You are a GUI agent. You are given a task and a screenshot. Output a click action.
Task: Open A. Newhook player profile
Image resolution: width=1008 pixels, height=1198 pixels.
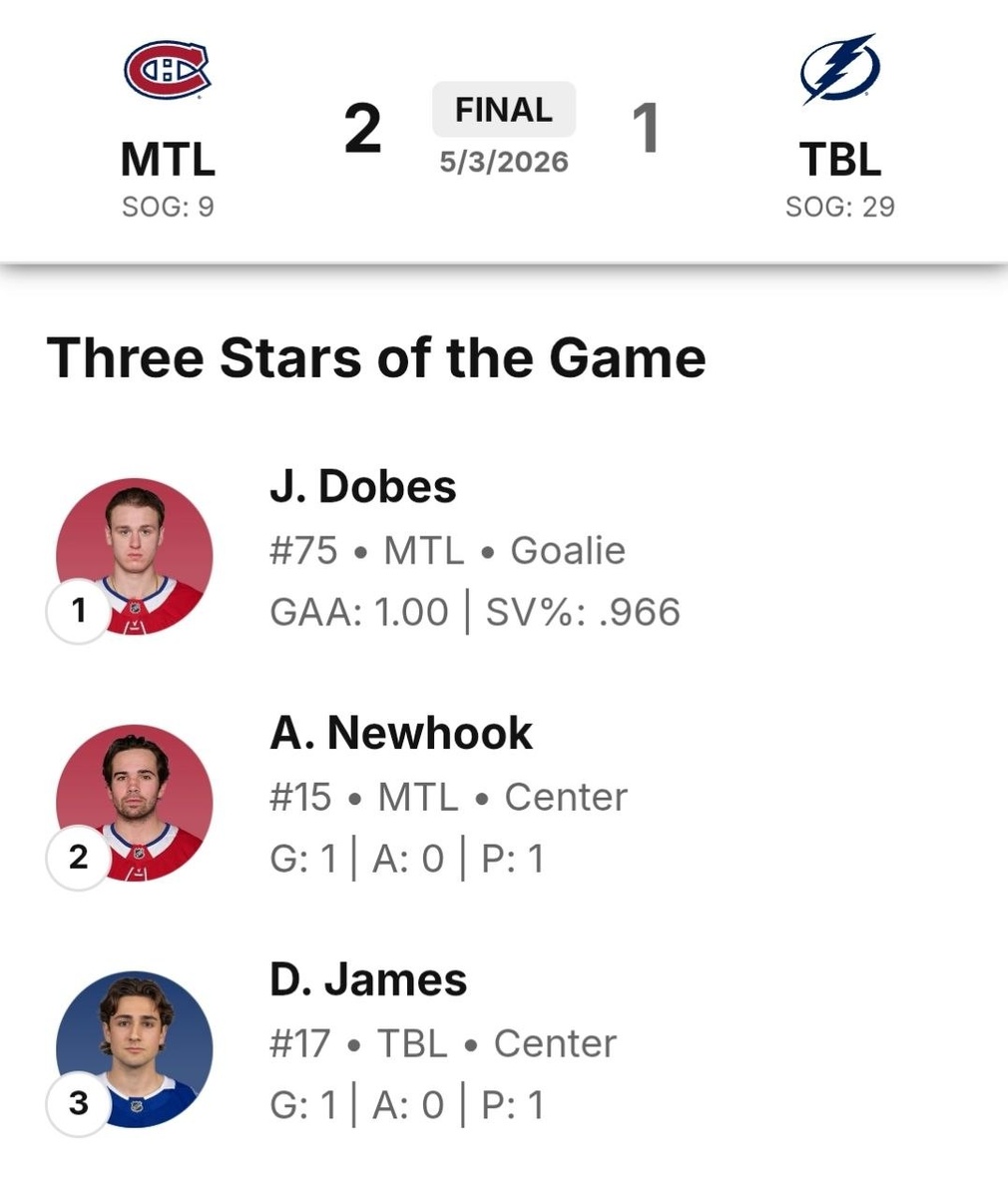401,733
